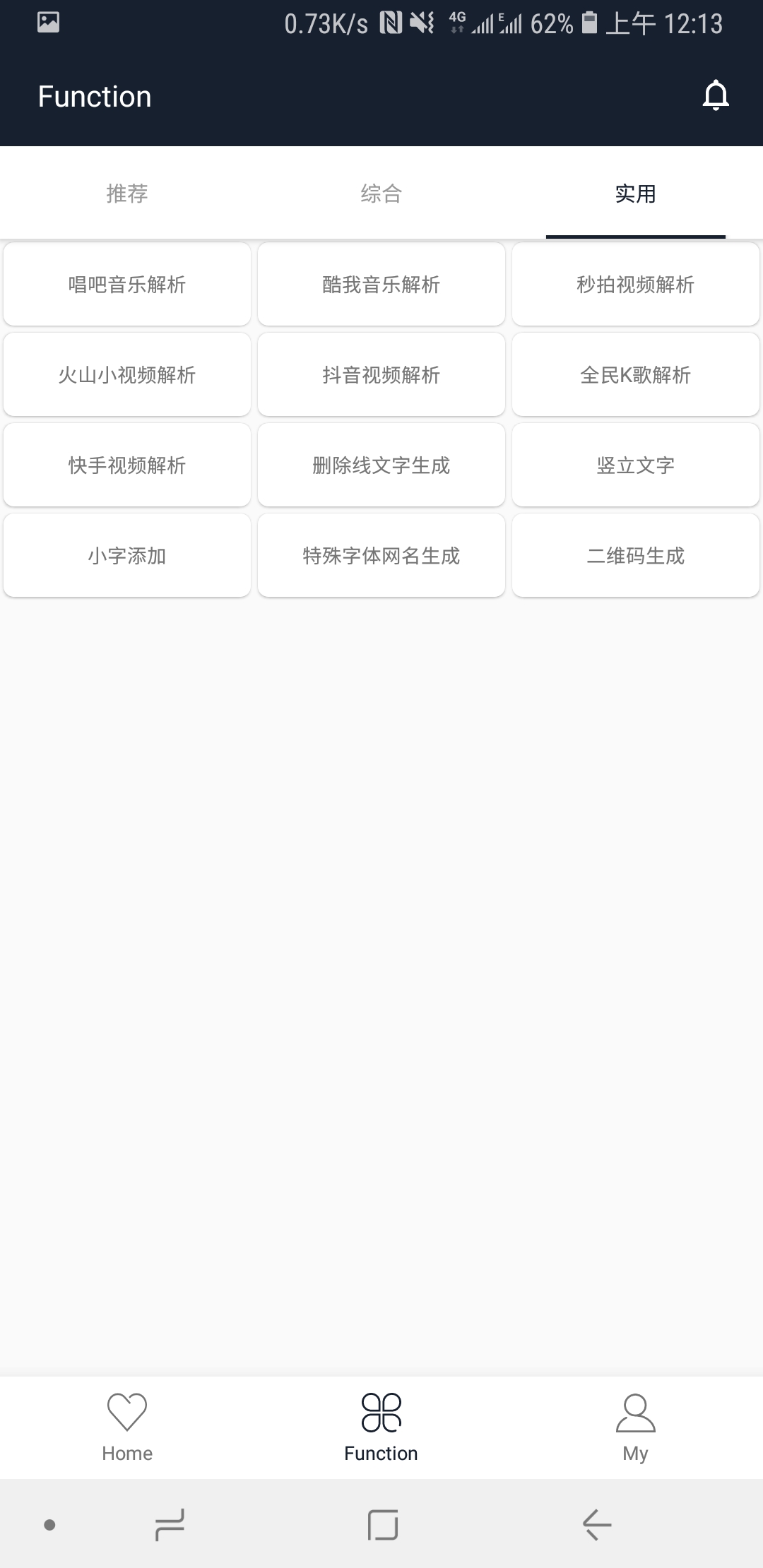Tap 快手视频解析
The height and width of the screenshot is (1568, 763).
pos(126,465)
